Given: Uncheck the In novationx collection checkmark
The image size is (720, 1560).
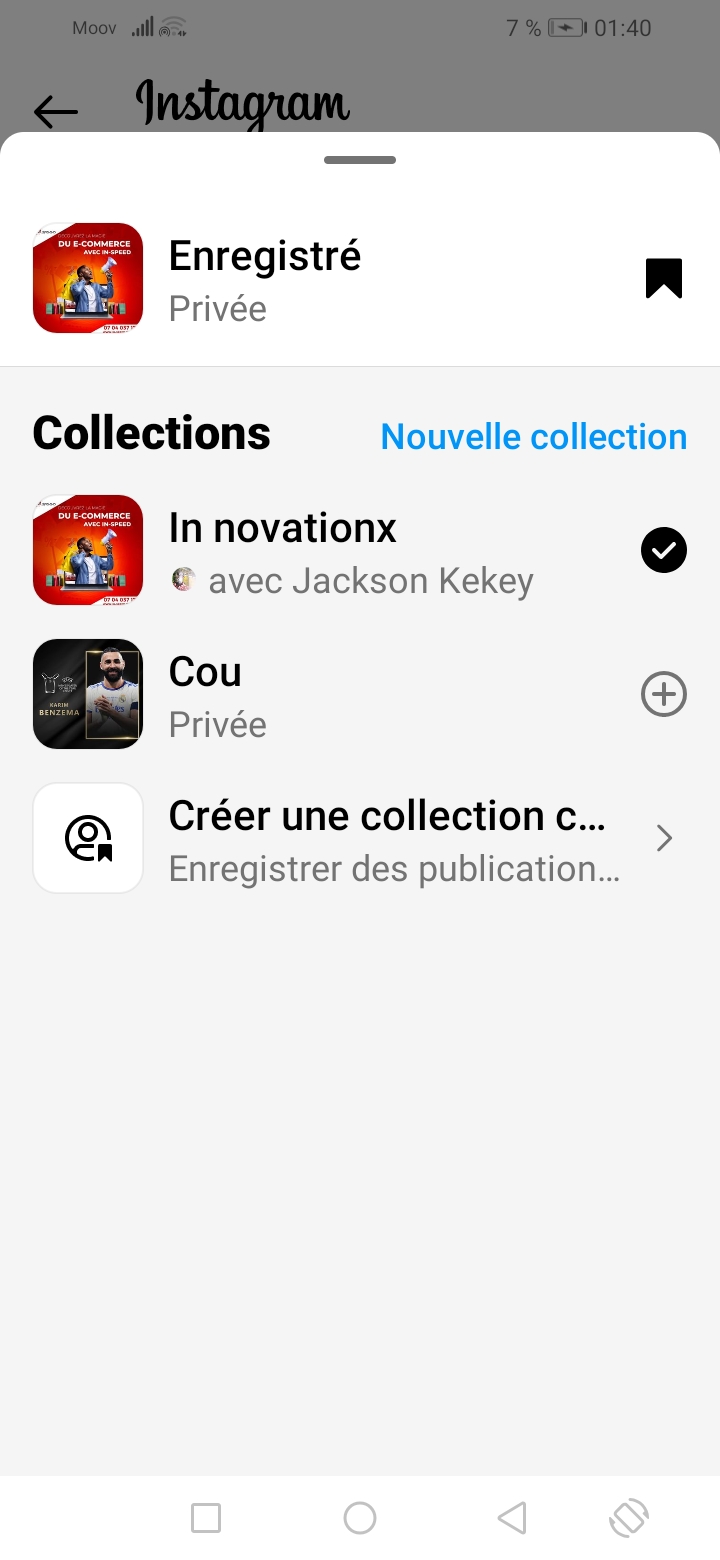Looking at the screenshot, I should [664, 550].
